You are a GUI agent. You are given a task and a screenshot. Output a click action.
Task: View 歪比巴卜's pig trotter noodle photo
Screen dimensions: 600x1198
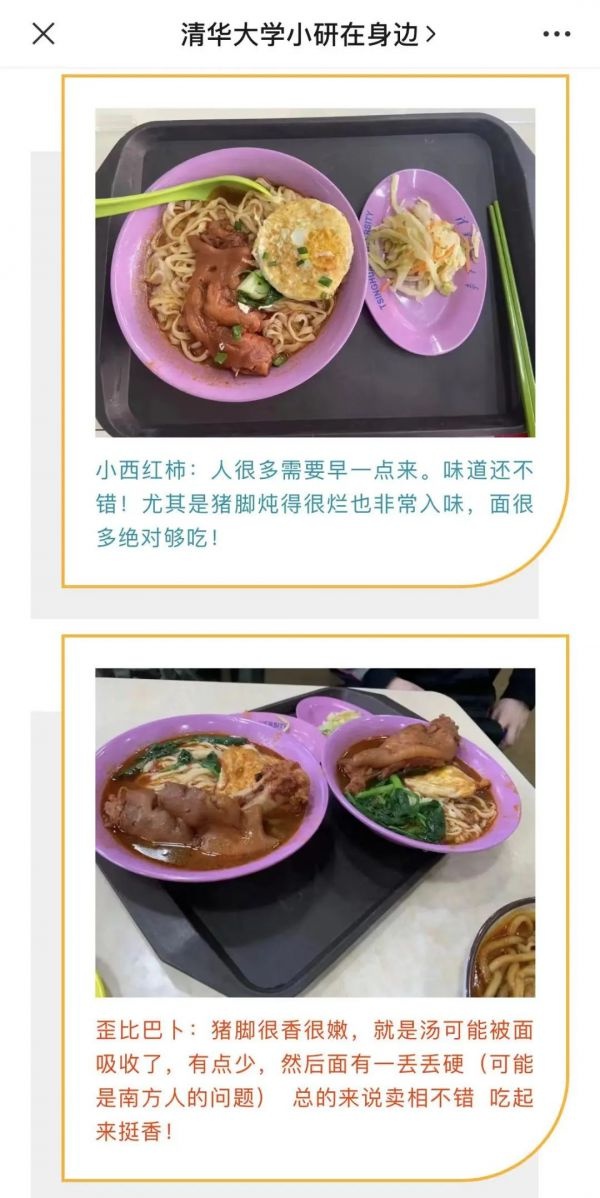[x=315, y=833]
